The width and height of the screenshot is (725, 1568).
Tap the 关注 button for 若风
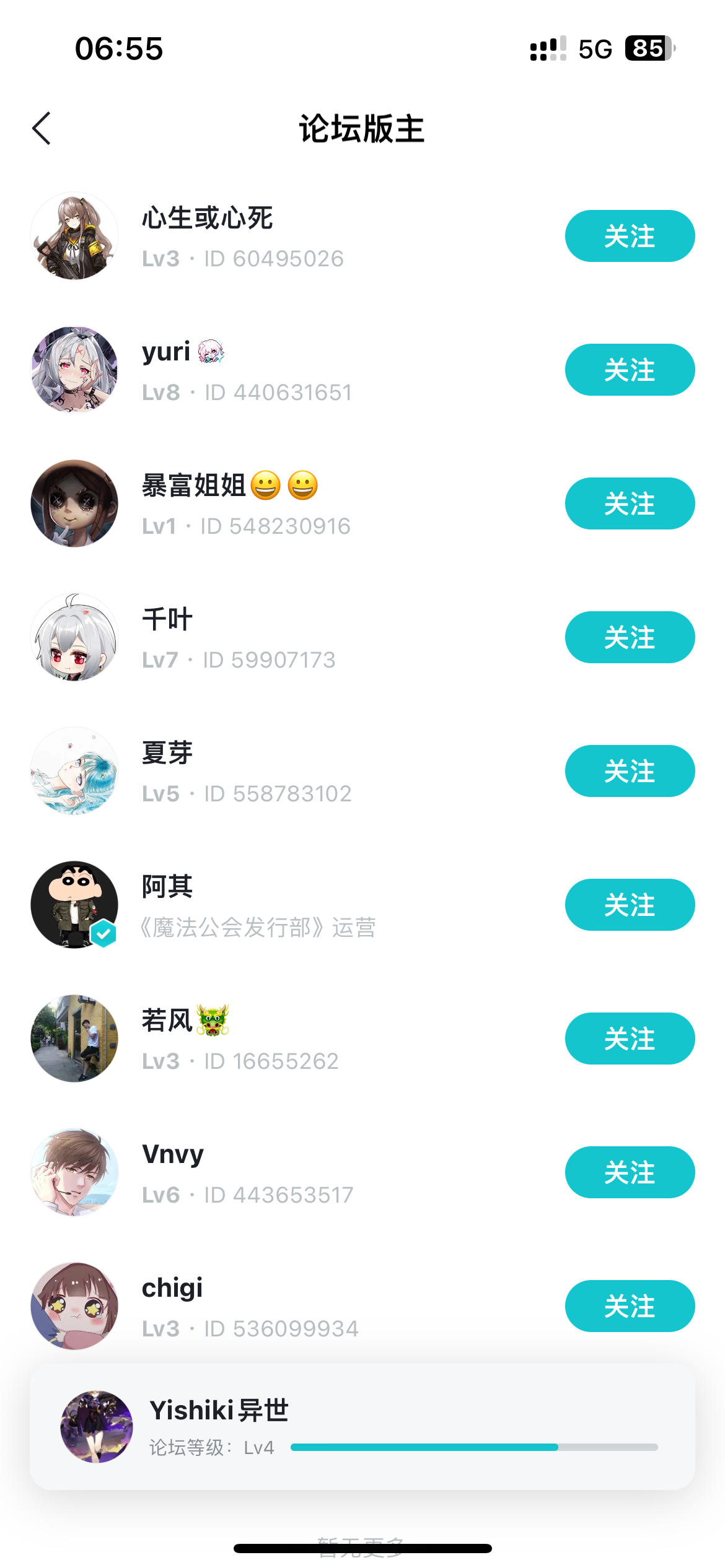click(629, 1039)
